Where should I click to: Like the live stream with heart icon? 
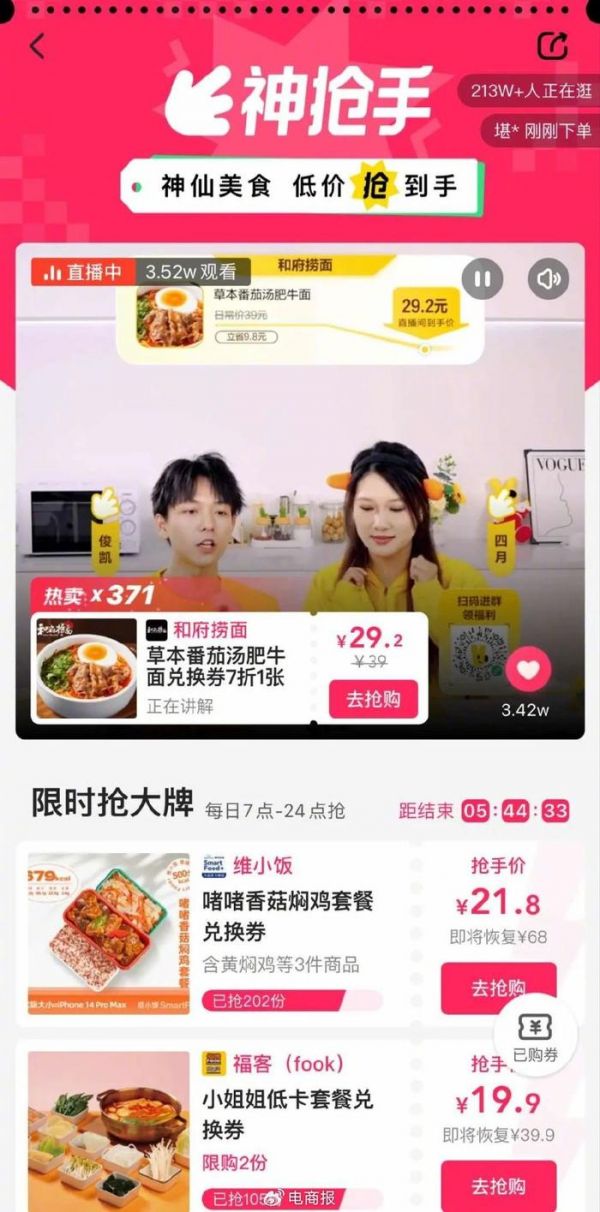point(528,668)
